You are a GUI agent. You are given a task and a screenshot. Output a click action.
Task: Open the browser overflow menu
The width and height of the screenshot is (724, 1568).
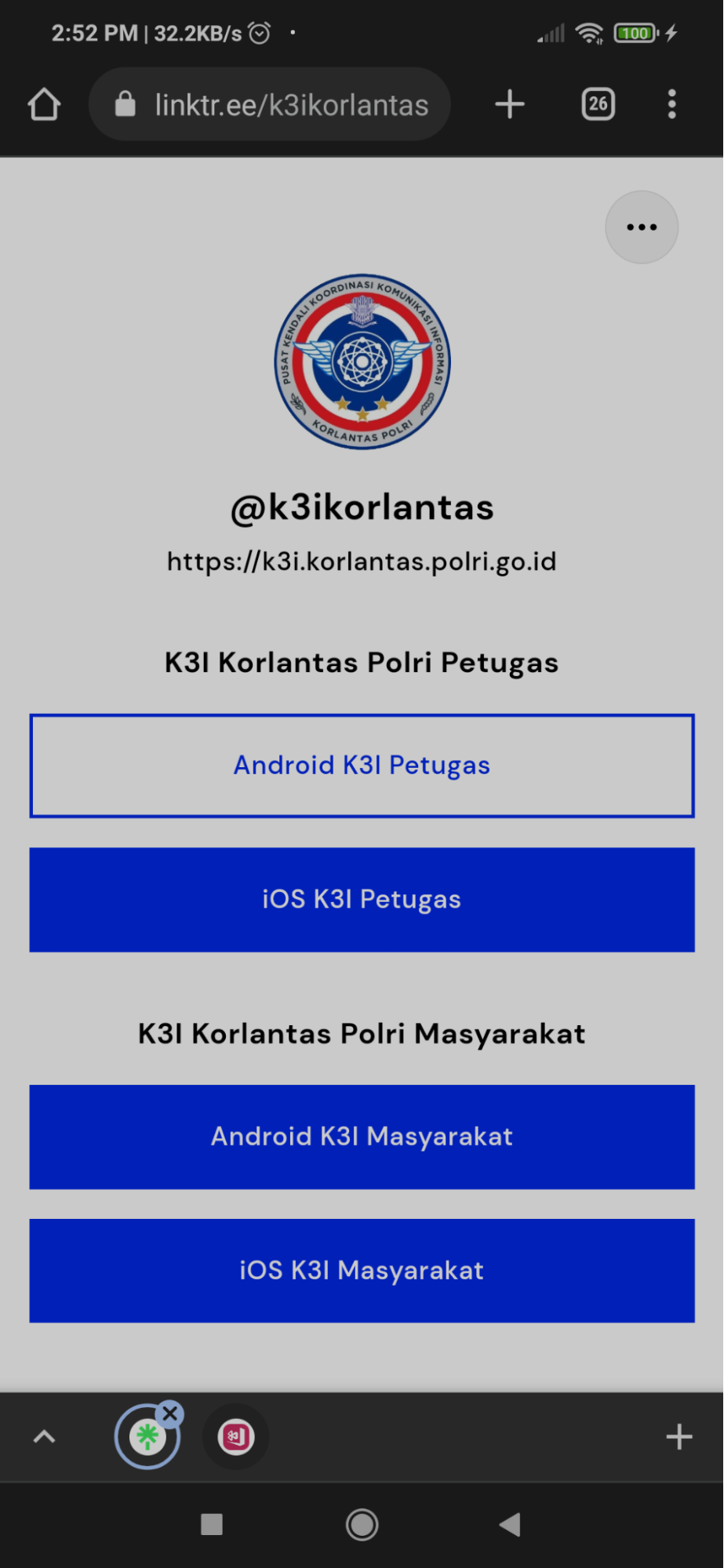click(x=671, y=104)
